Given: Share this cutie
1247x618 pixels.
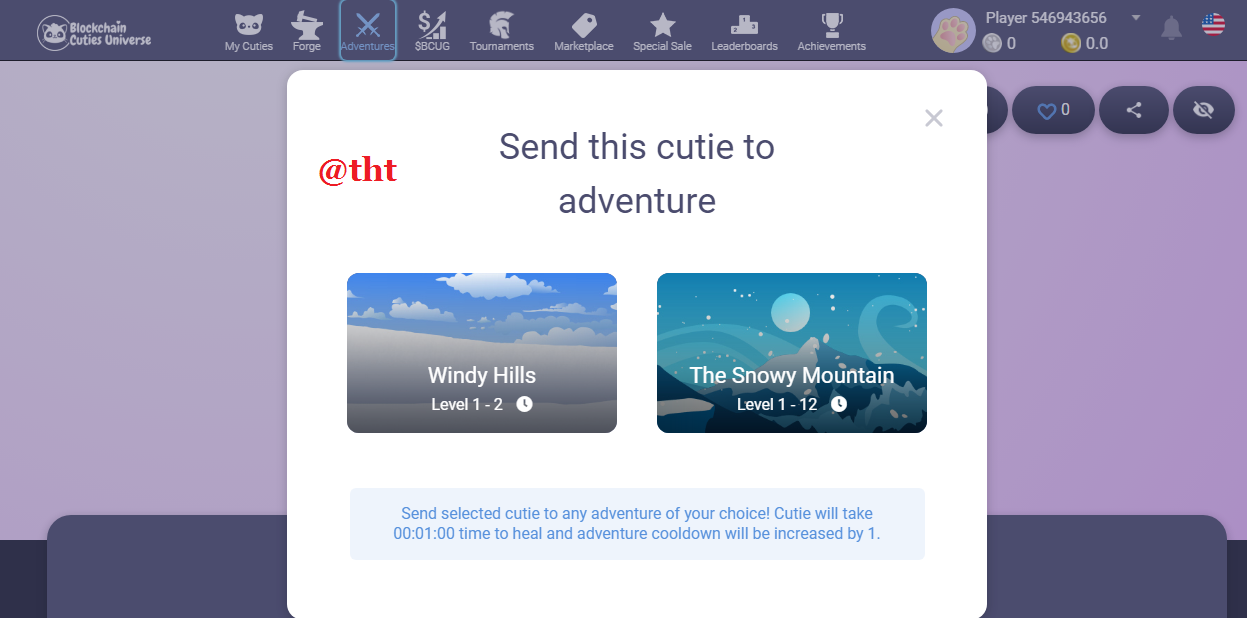Looking at the screenshot, I should [x=1134, y=110].
